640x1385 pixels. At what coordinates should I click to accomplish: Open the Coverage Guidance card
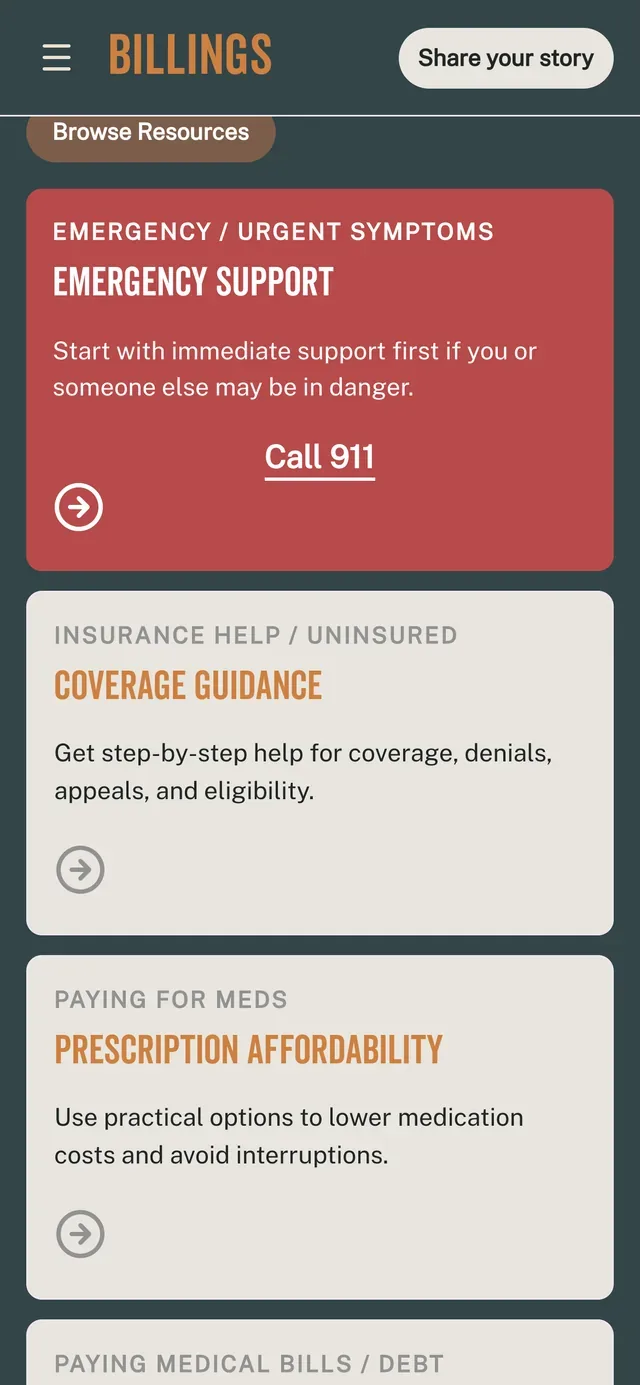(x=320, y=763)
